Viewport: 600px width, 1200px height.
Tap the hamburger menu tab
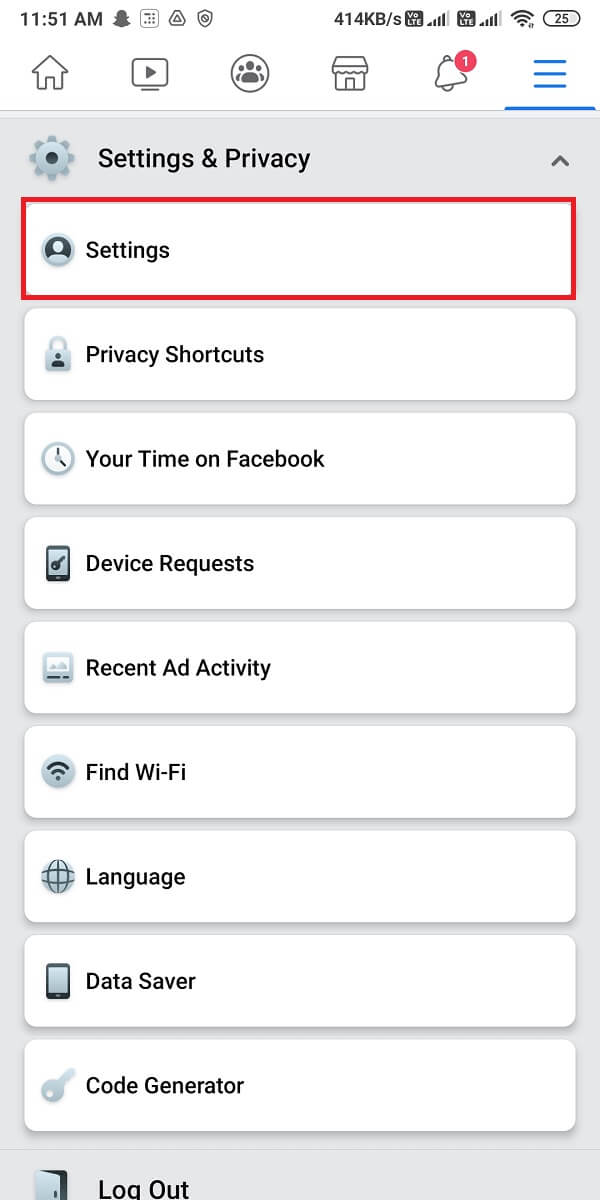550,74
